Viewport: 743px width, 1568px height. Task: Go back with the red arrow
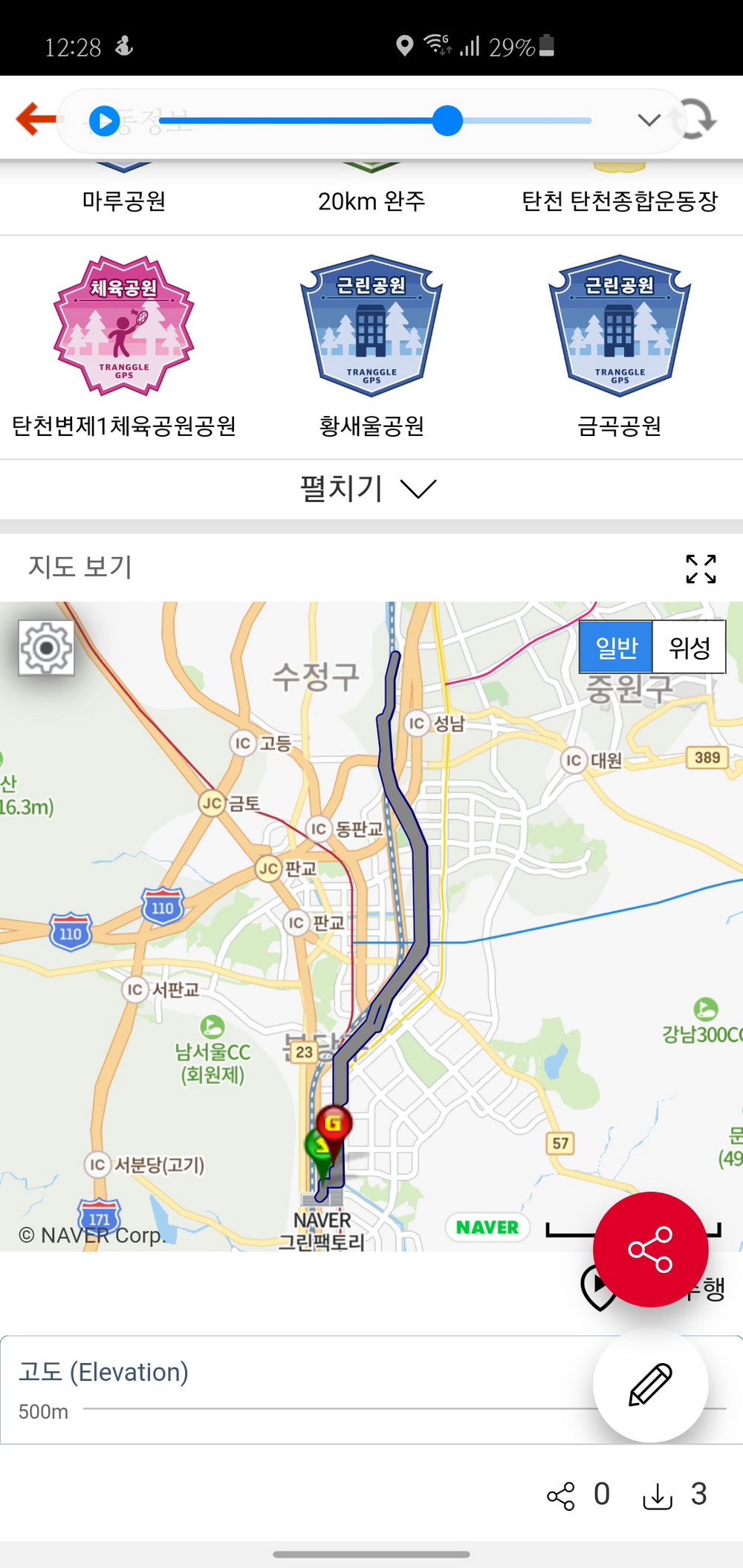pos(36,120)
